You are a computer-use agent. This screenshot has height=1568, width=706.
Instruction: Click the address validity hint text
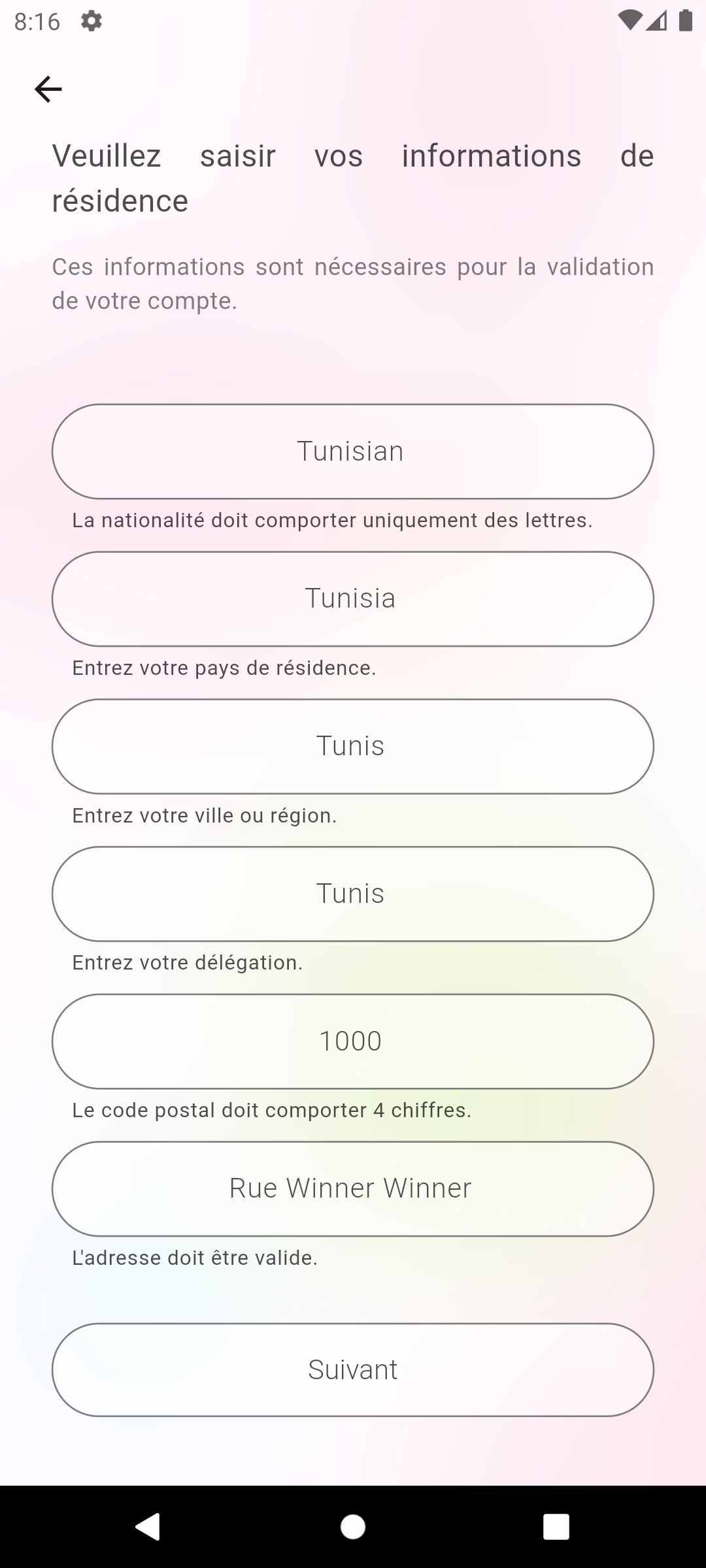click(x=194, y=1257)
